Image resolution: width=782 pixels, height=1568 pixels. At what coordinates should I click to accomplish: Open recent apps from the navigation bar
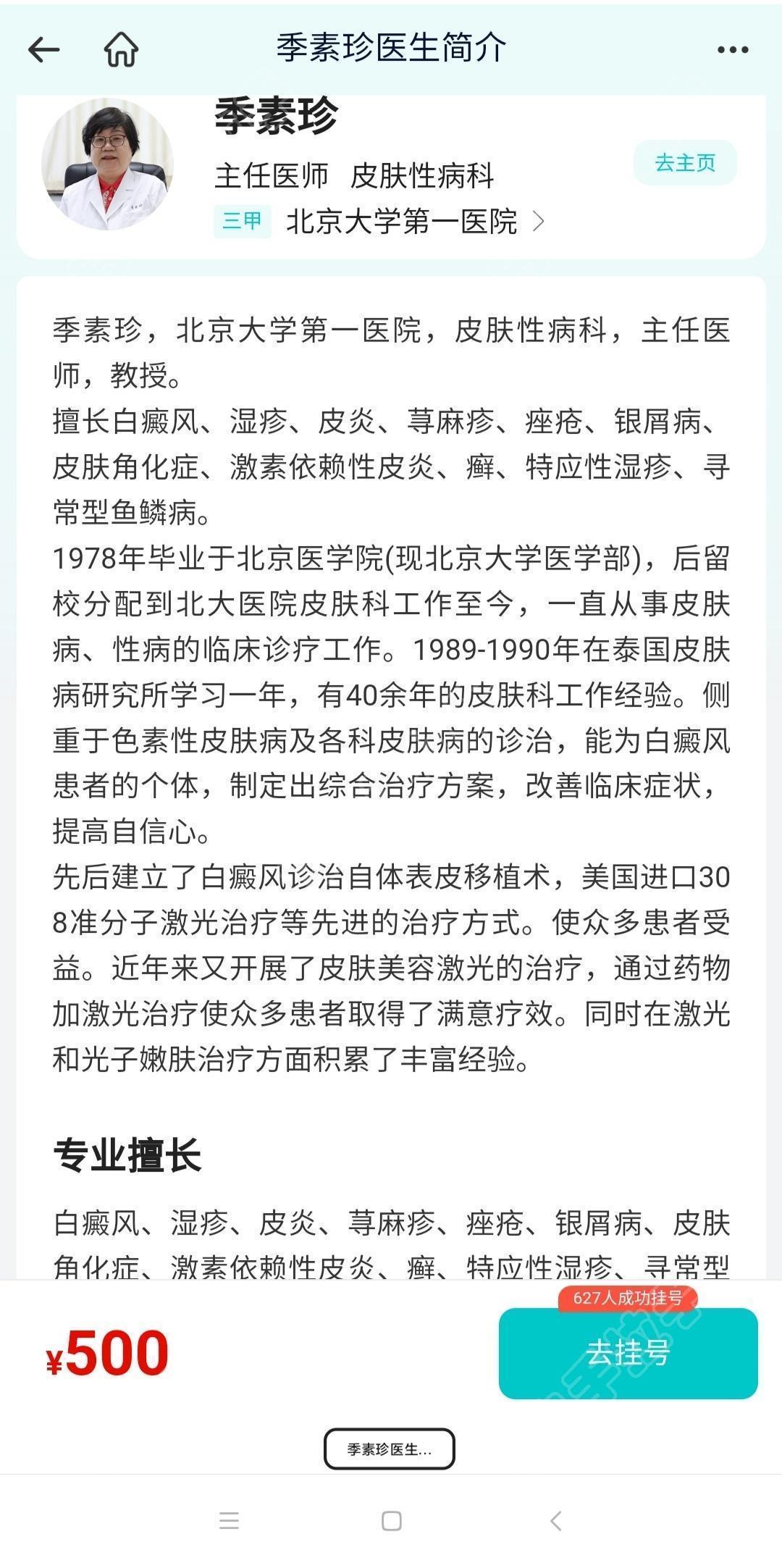229,1520
